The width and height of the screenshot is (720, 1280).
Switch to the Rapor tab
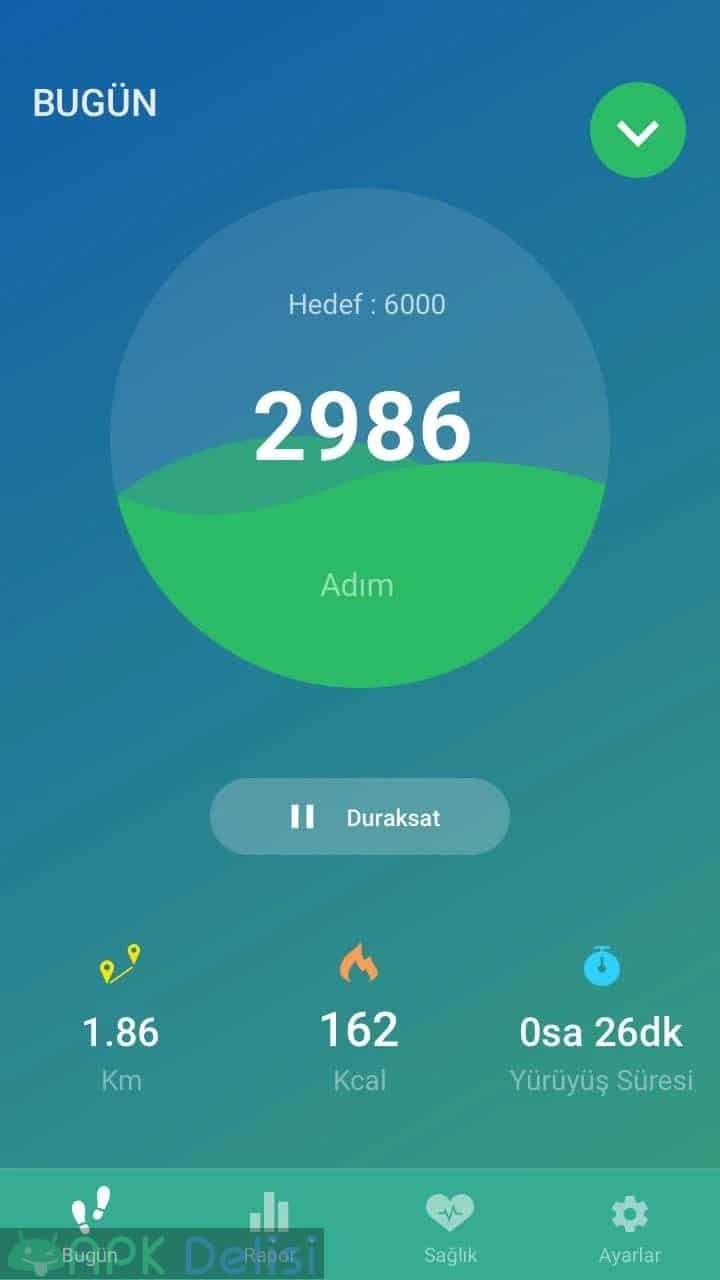pyautogui.click(x=269, y=1227)
